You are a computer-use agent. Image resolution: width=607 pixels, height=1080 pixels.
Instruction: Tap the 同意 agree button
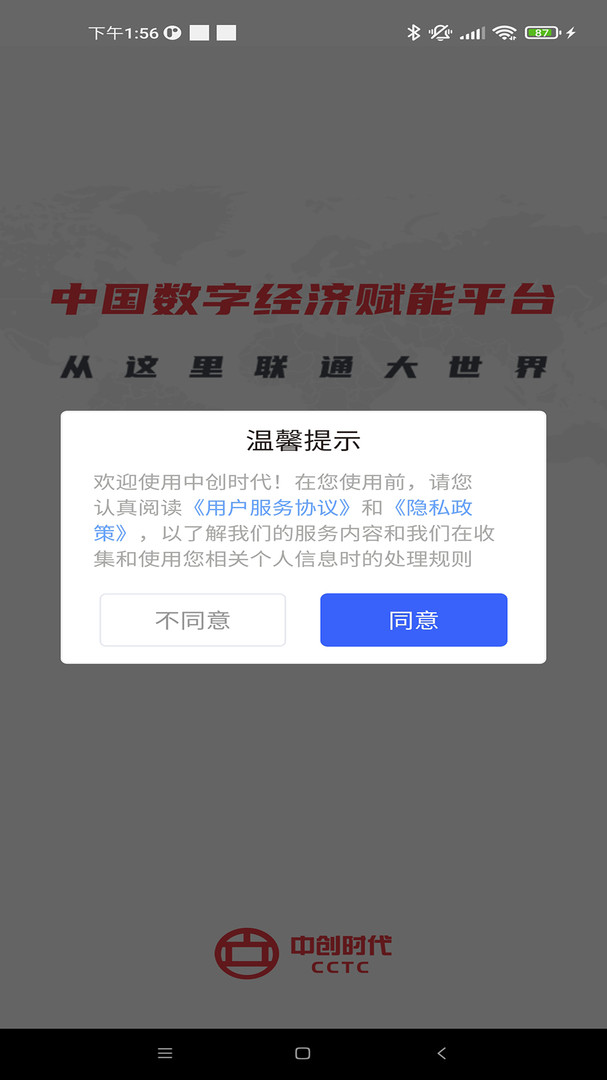pos(413,620)
